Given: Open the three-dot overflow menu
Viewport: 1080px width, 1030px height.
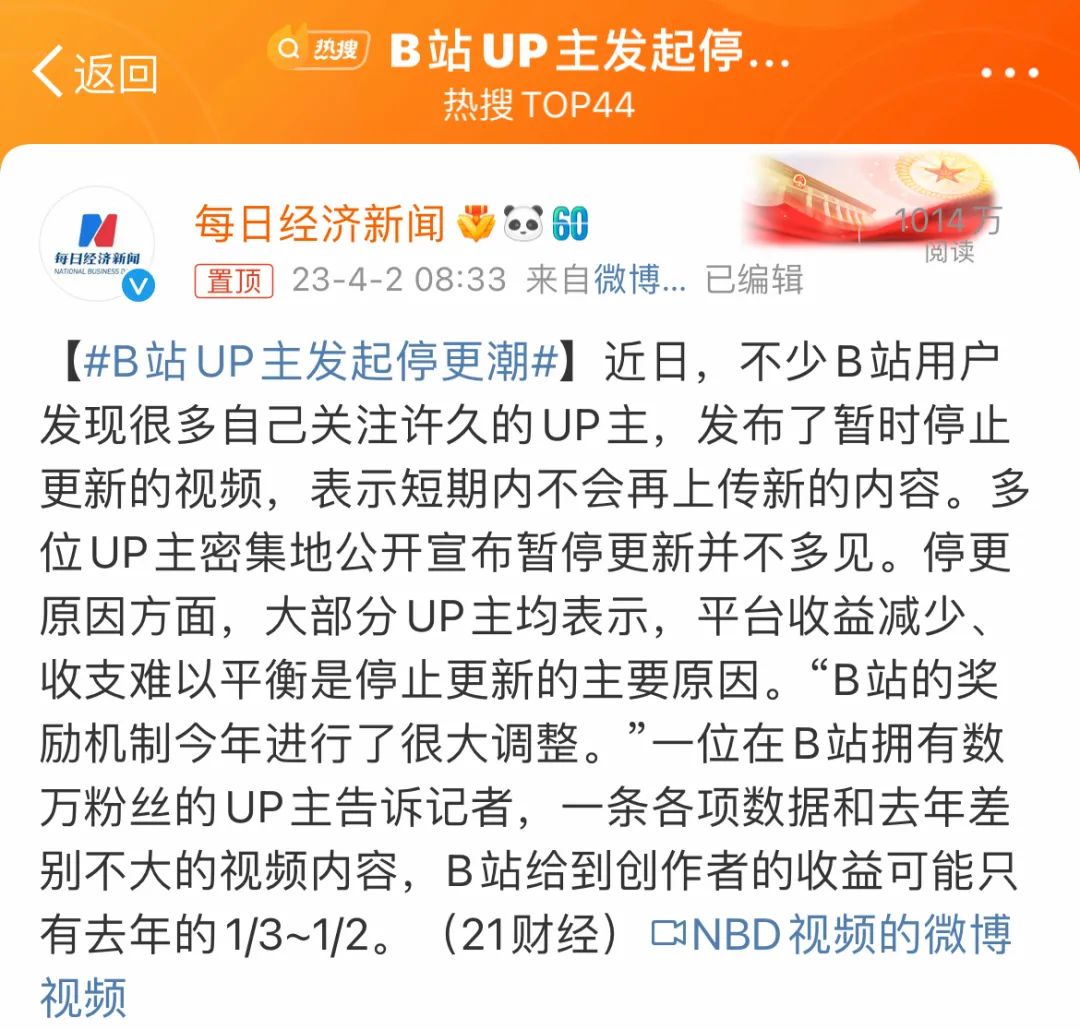Looking at the screenshot, I should click(1009, 72).
